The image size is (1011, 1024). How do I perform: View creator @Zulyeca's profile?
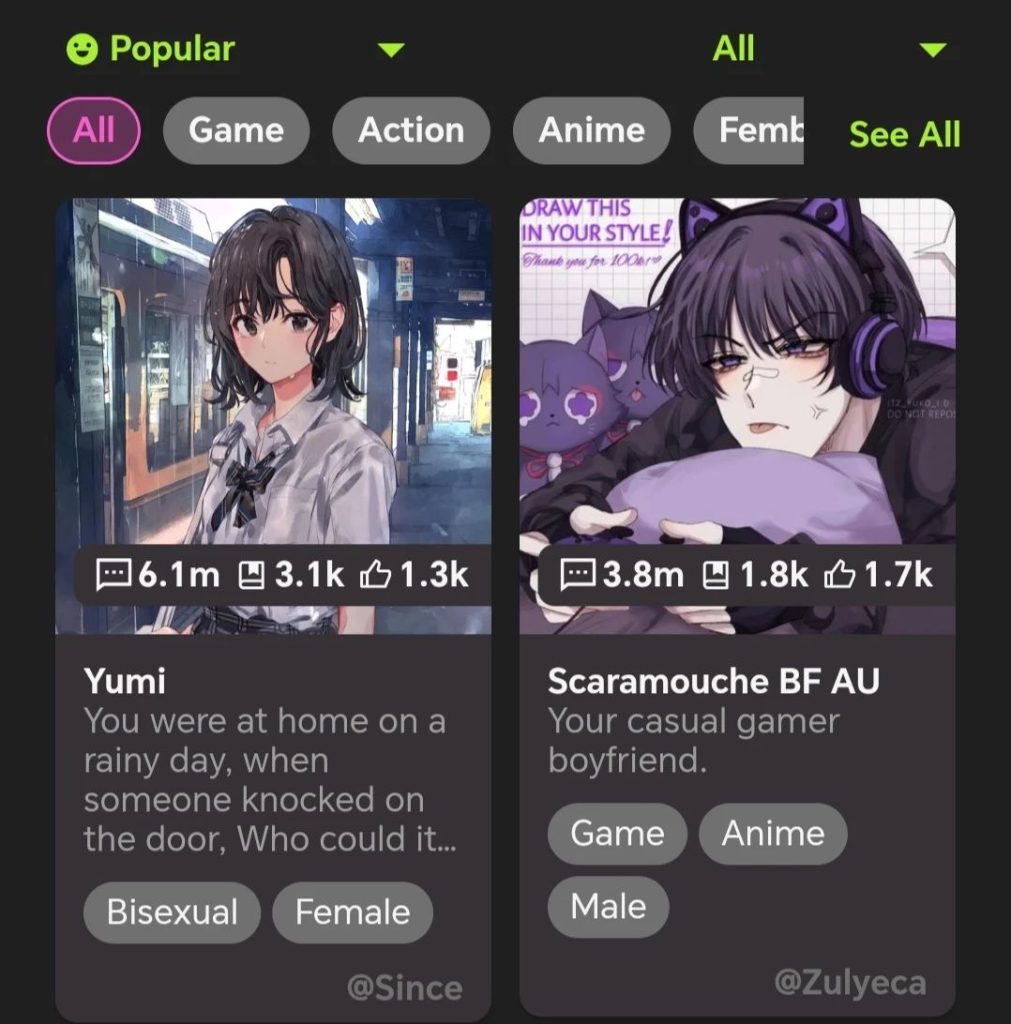849,982
